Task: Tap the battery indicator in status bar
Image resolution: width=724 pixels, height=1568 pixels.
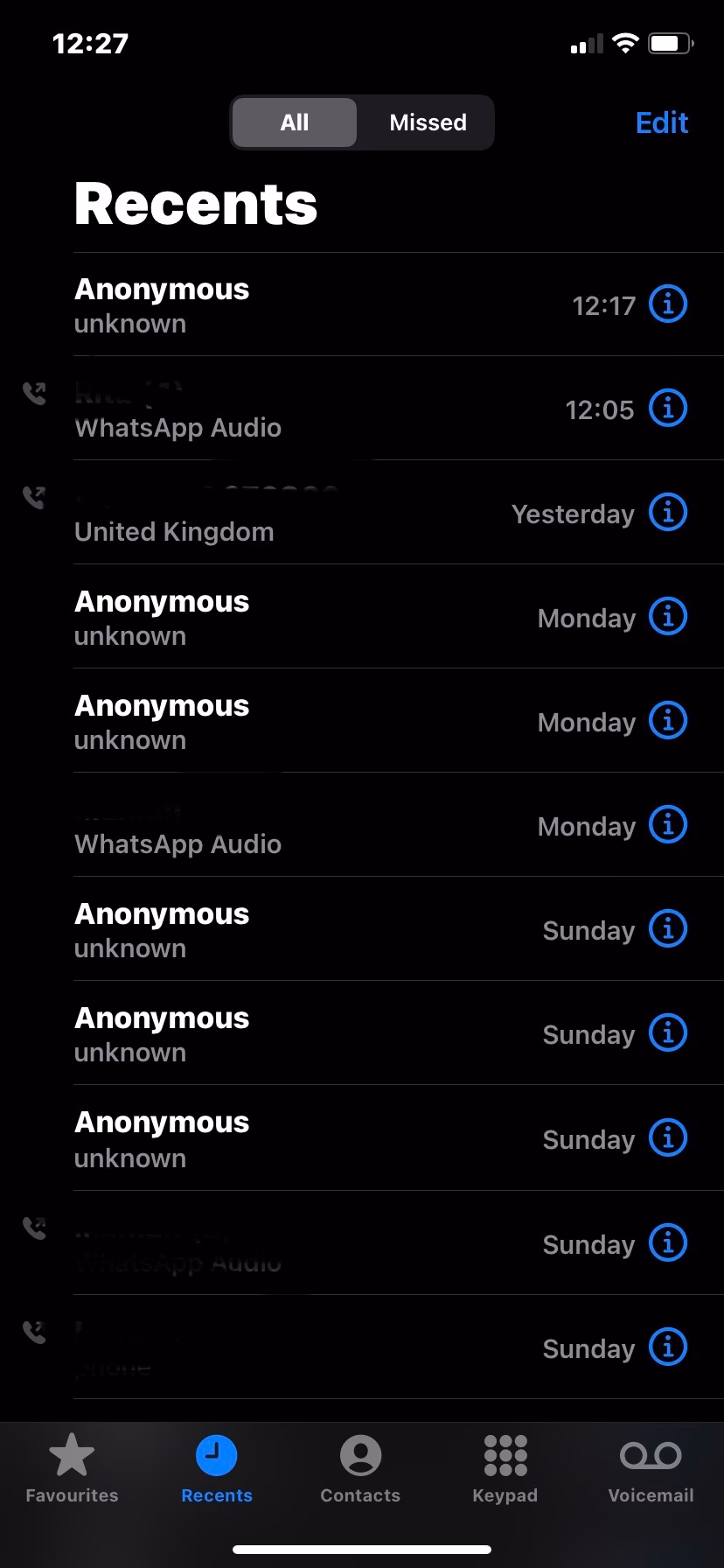Action: pos(670,42)
